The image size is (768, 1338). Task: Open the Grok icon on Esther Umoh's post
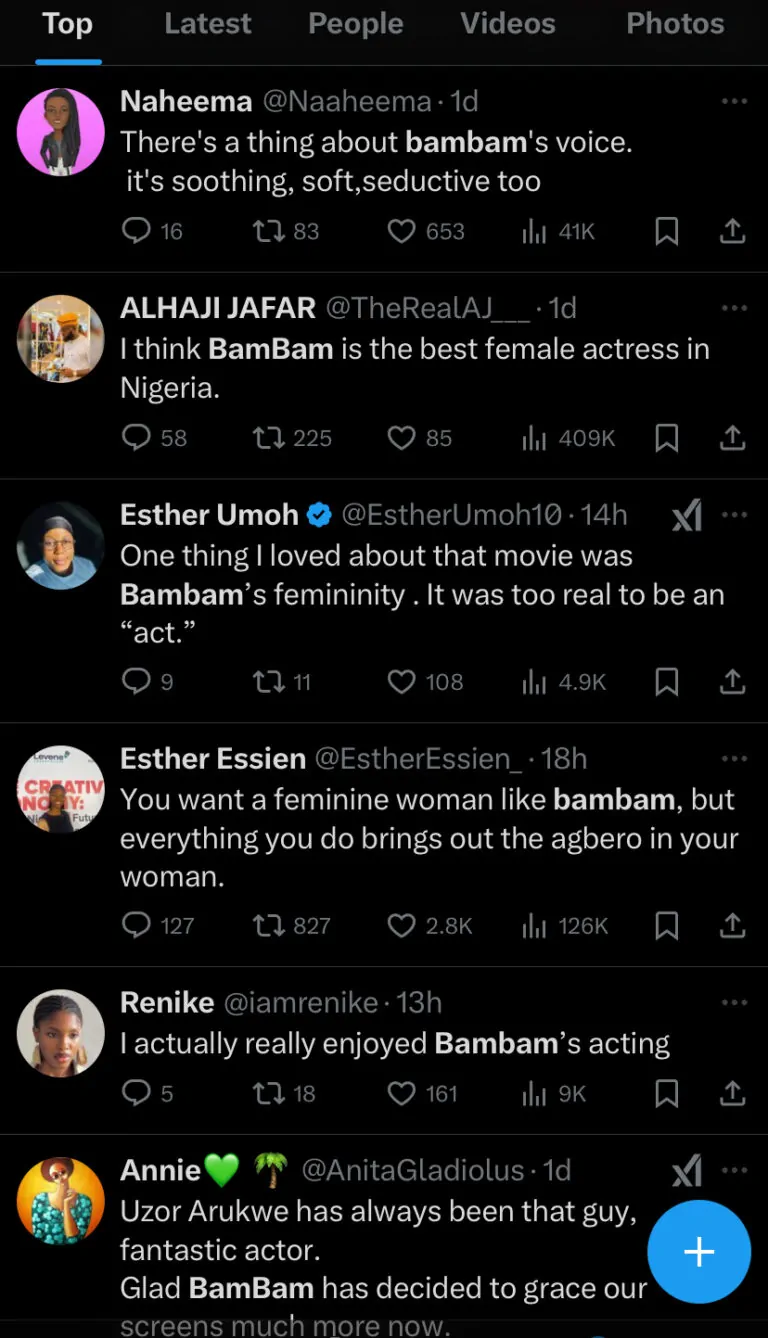686,516
